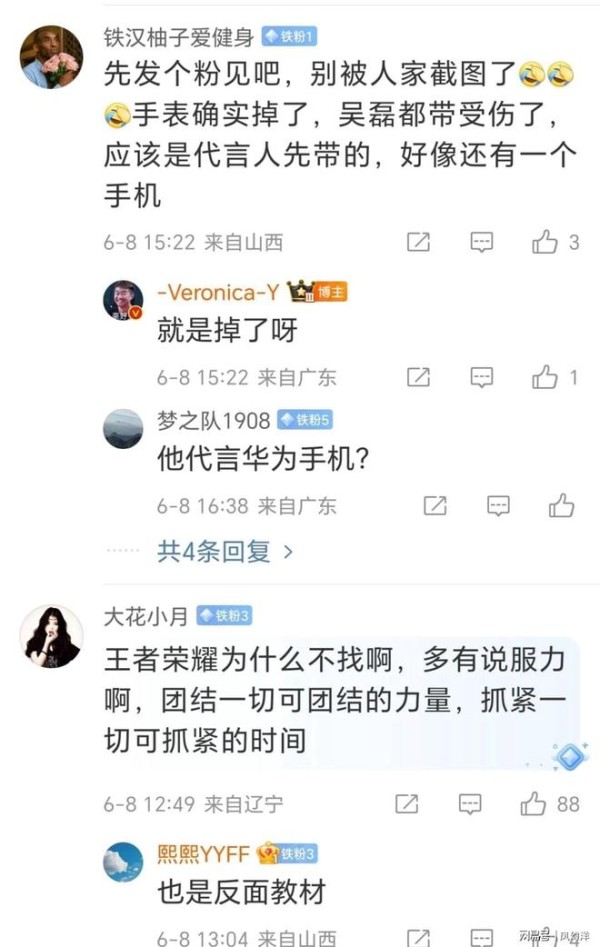Screen dimensions: 600x947
Task: Reply to 铁汉柚子爱健身's comment
Action: pos(482,241)
